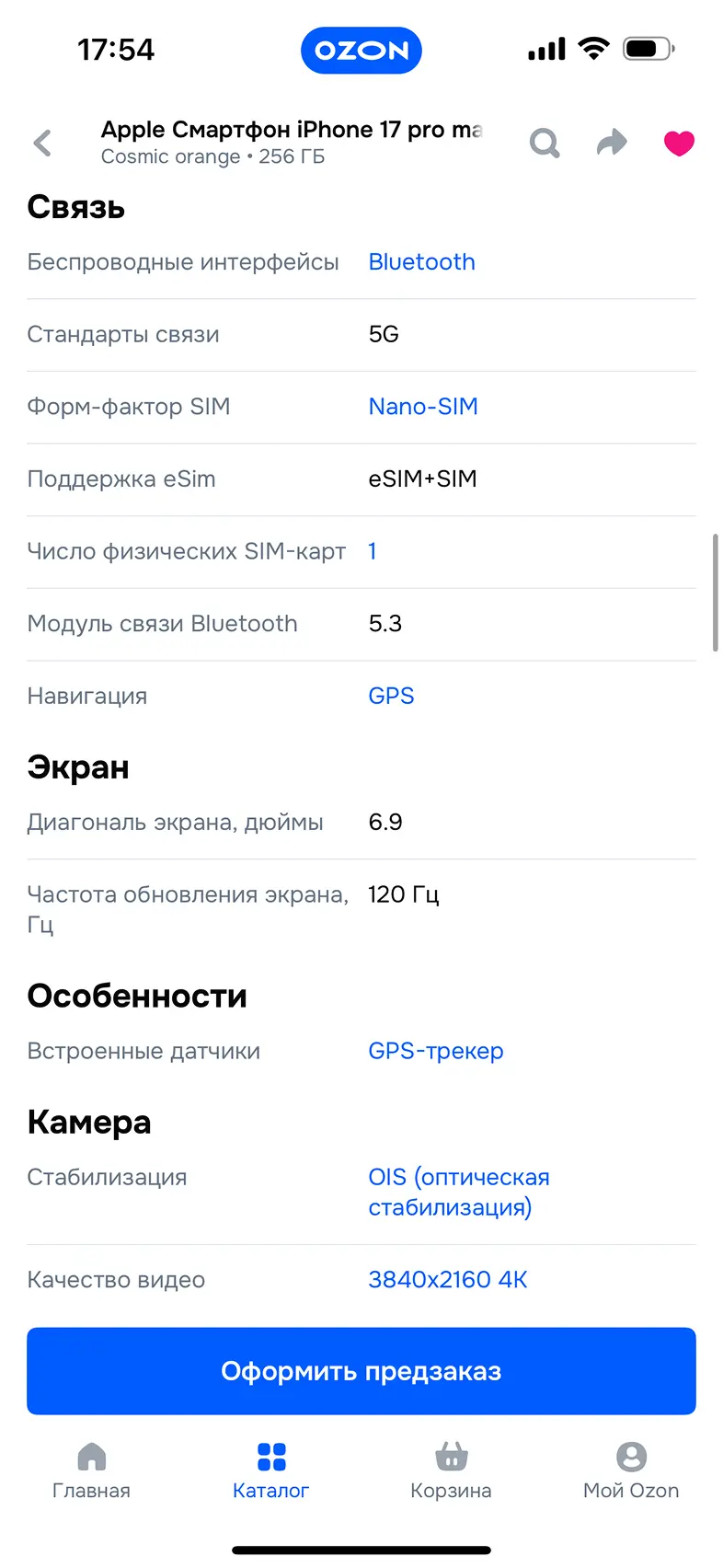The width and height of the screenshot is (723, 1568).
Task: Tap the Оформить предзаказ button
Action: point(361,1371)
